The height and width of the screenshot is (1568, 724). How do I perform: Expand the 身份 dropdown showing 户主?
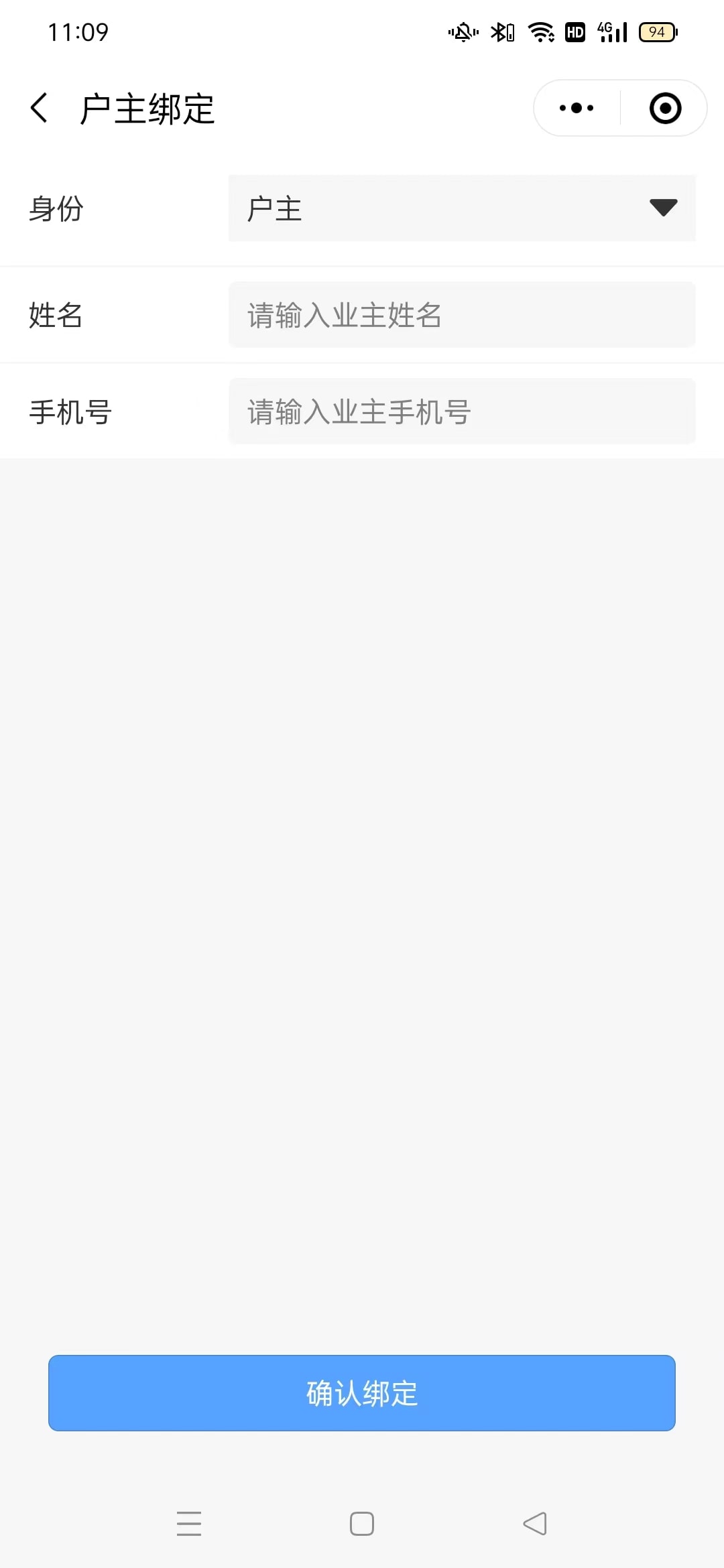pos(462,208)
